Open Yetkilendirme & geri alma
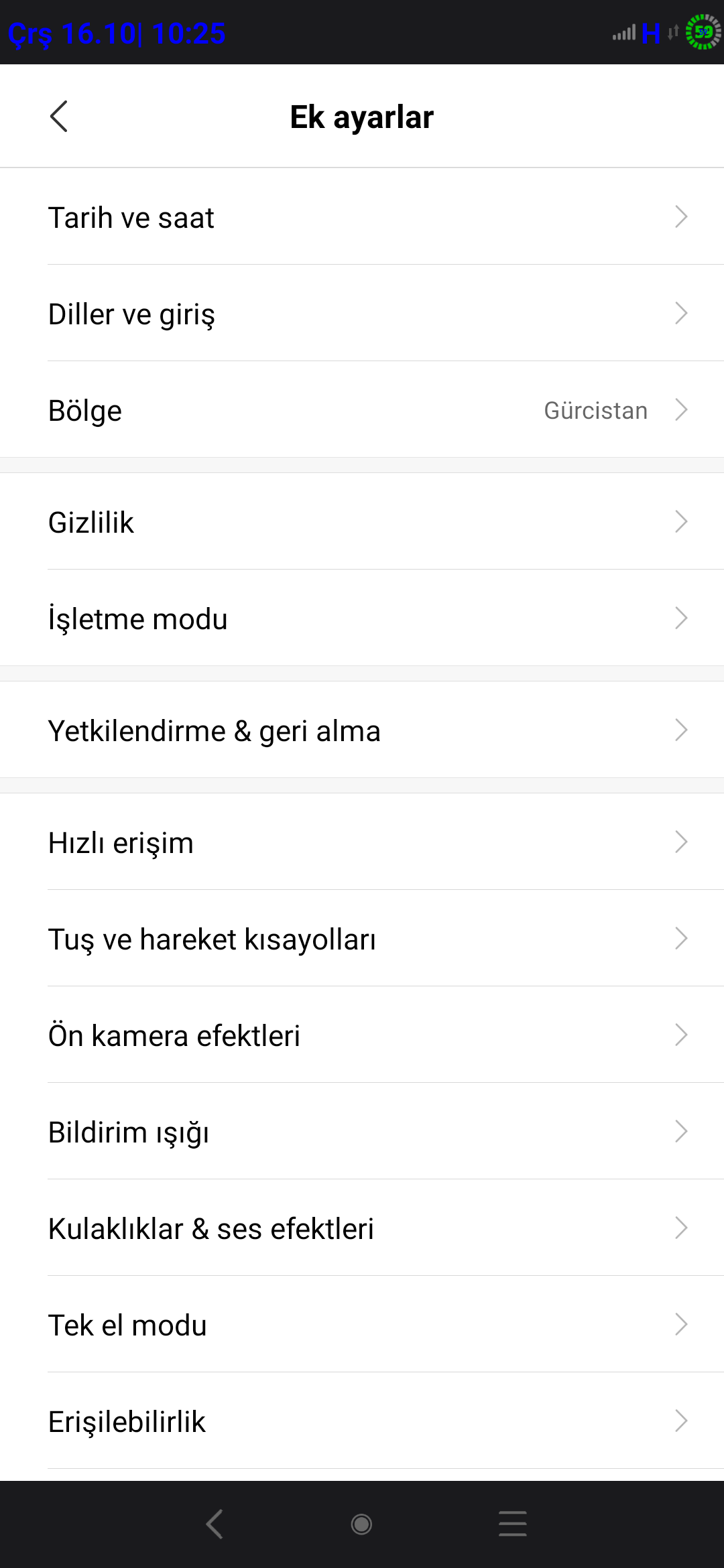Viewport: 724px width, 1568px height. (x=362, y=730)
